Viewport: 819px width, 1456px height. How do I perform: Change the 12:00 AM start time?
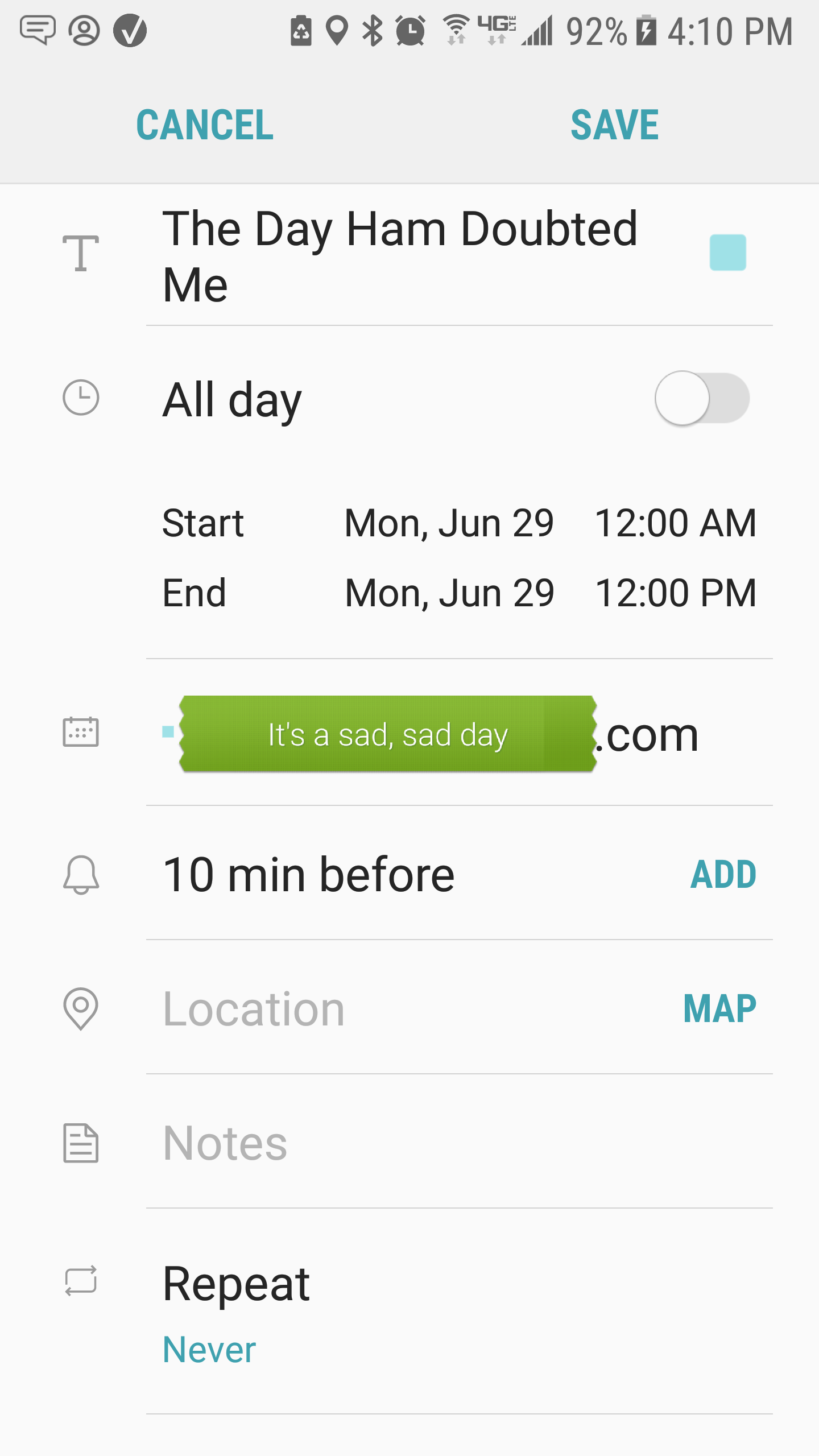coord(676,523)
